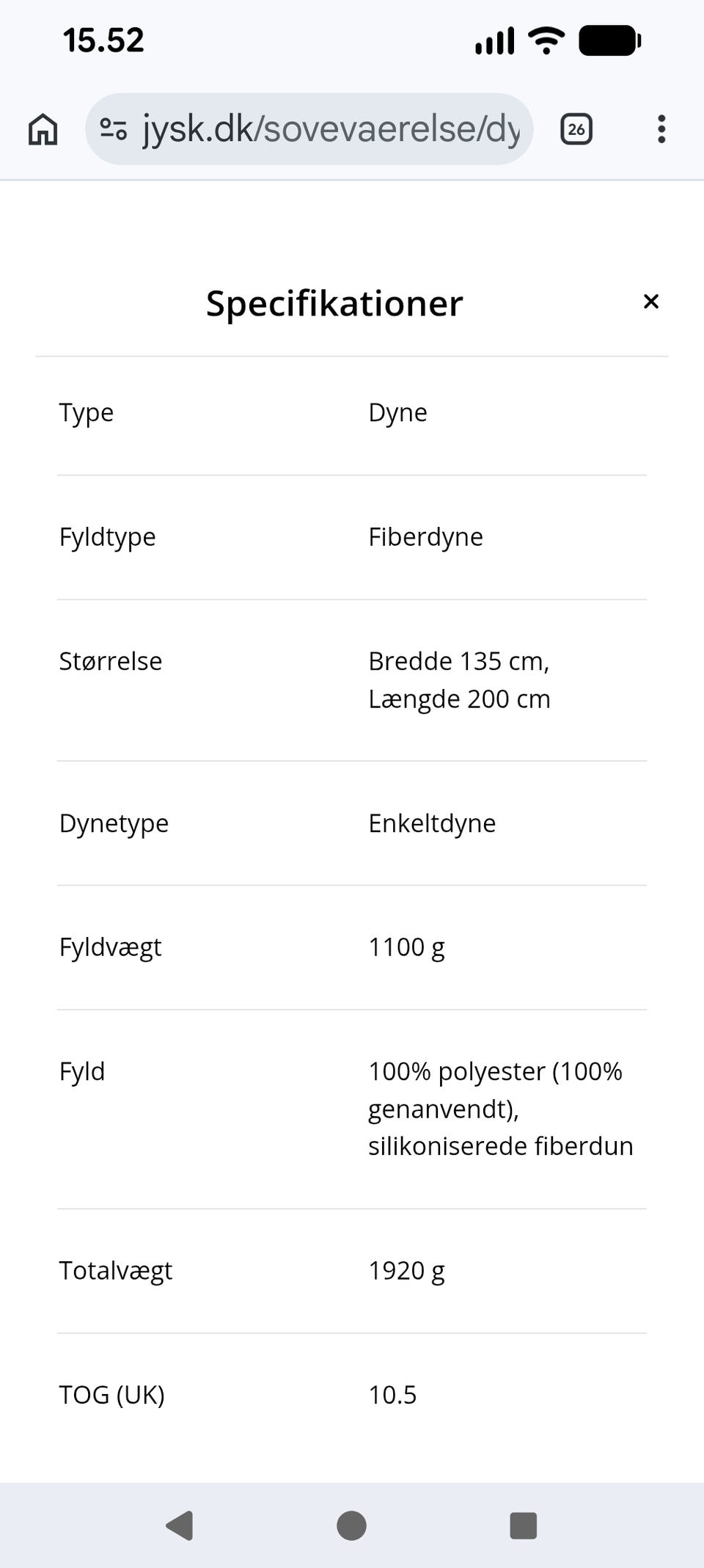
Task: Open the tab switcher showing 26 tabs
Action: tap(576, 129)
